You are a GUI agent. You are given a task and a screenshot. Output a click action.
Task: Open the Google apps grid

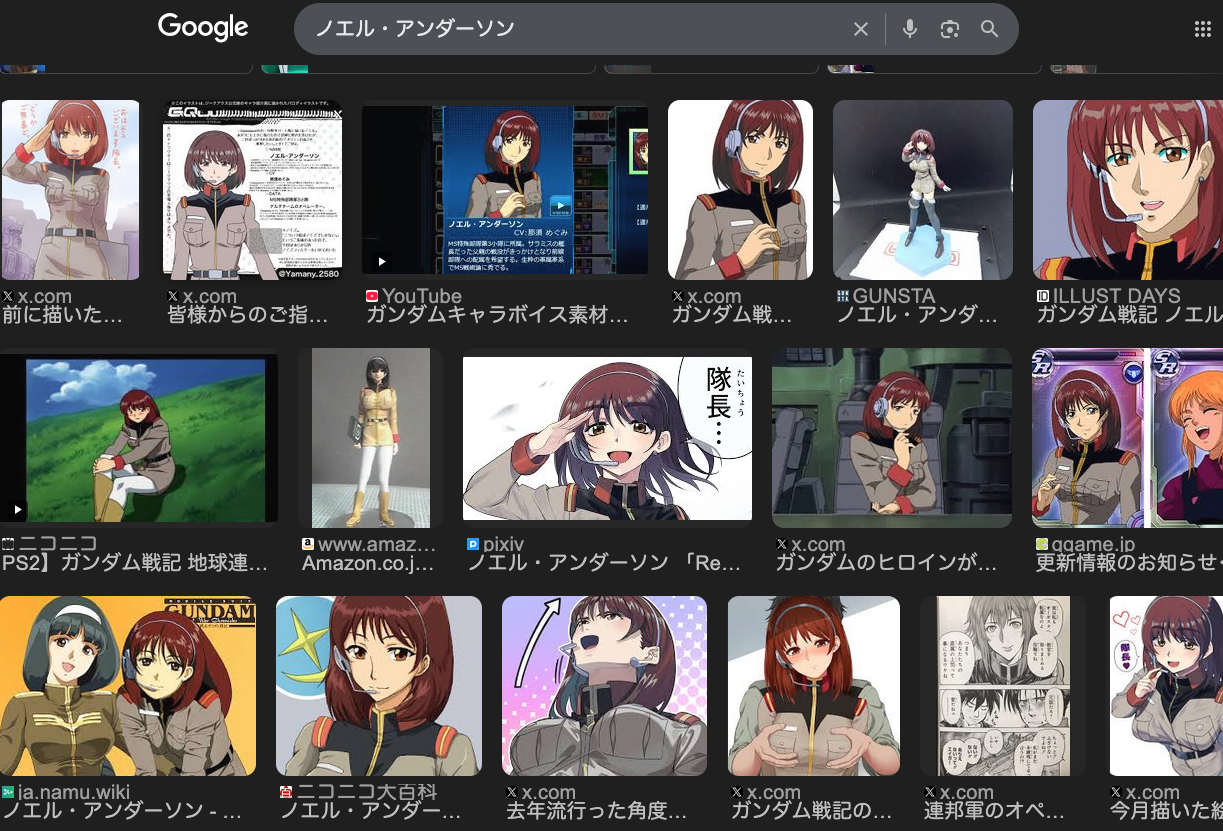[1202, 29]
